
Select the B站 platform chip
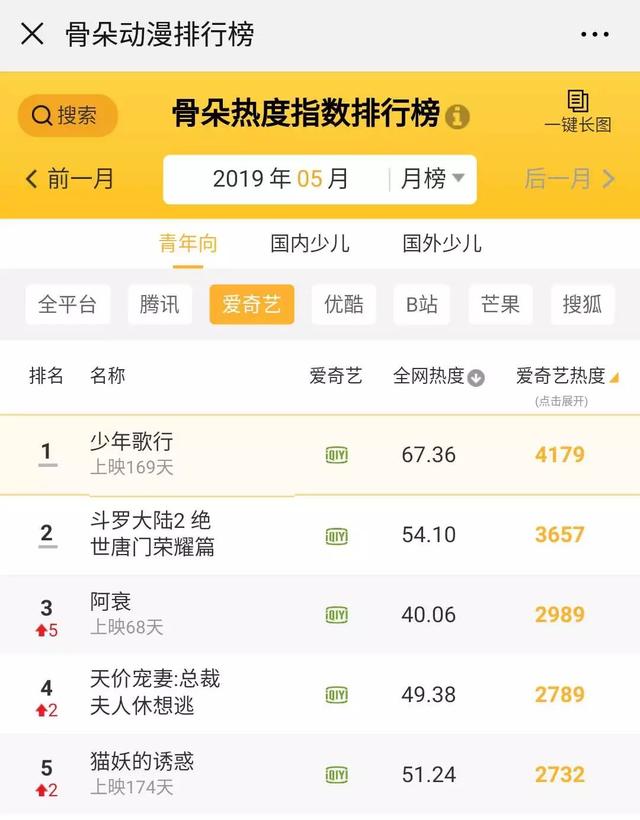click(421, 305)
